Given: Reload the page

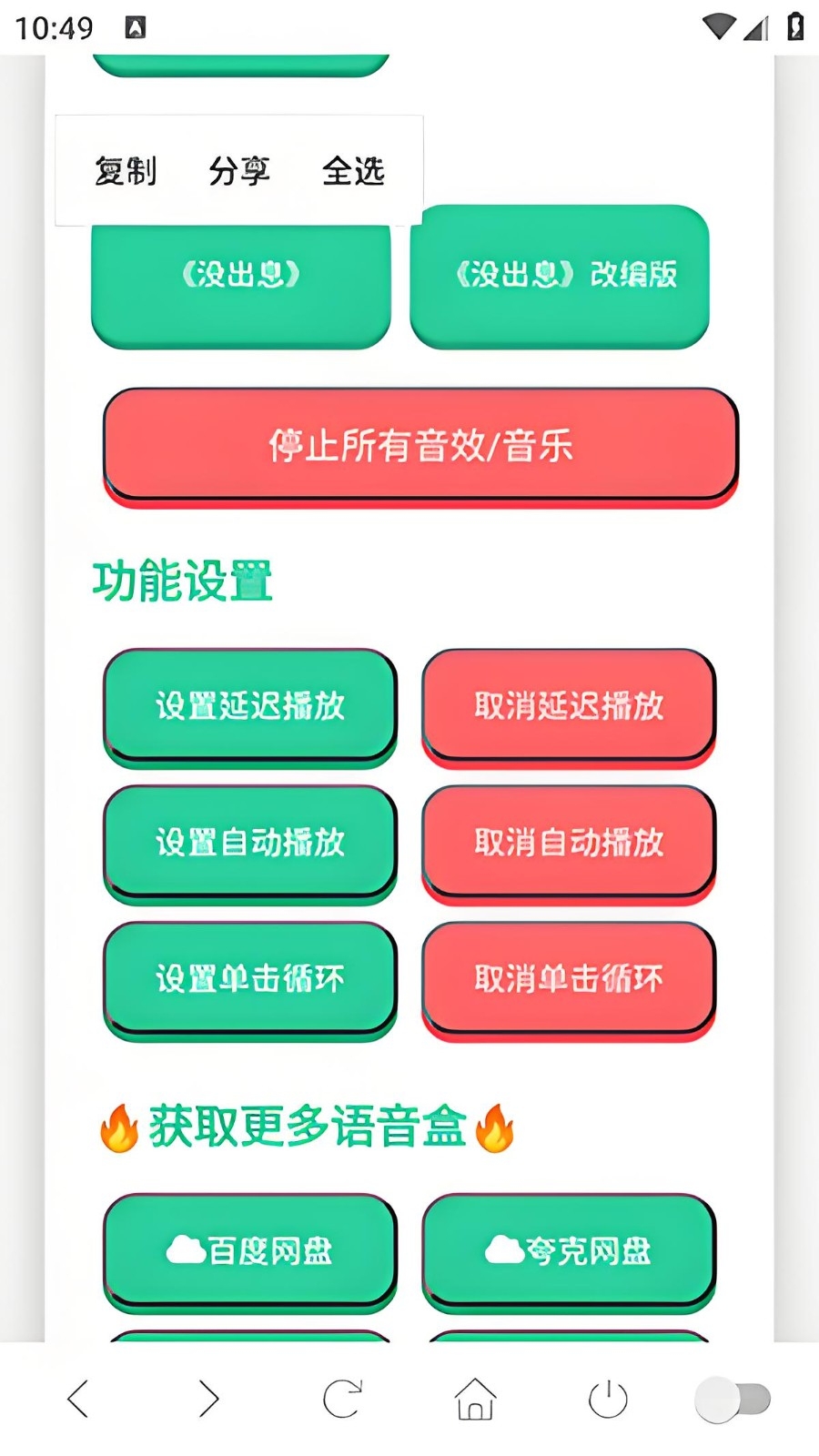Looking at the screenshot, I should [342, 1399].
